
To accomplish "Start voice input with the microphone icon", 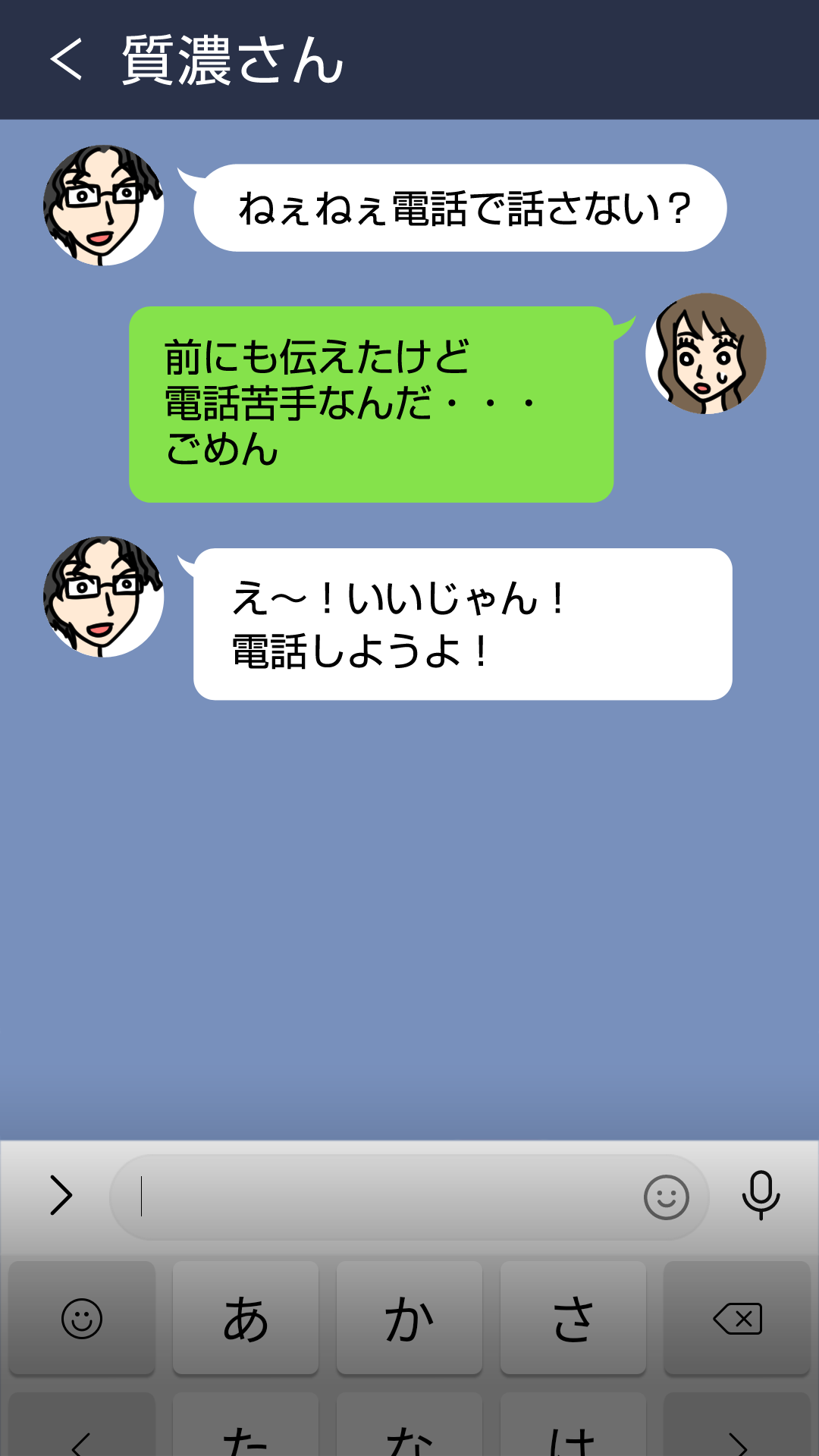I will click(x=761, y=1194).
